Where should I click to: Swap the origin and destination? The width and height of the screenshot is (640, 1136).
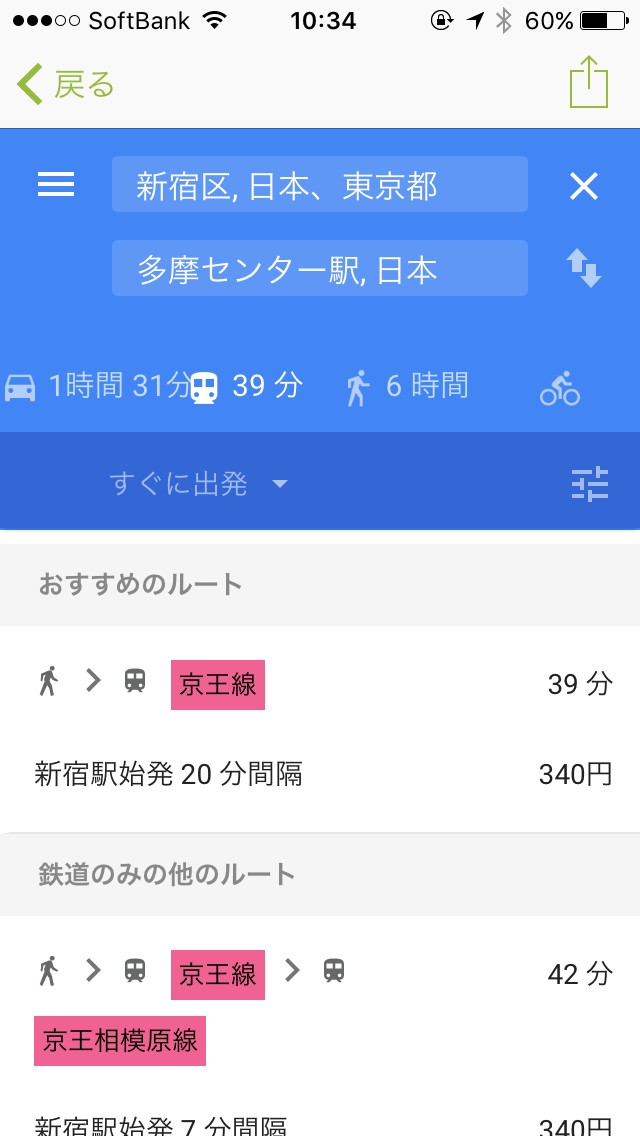pos(584,268)
